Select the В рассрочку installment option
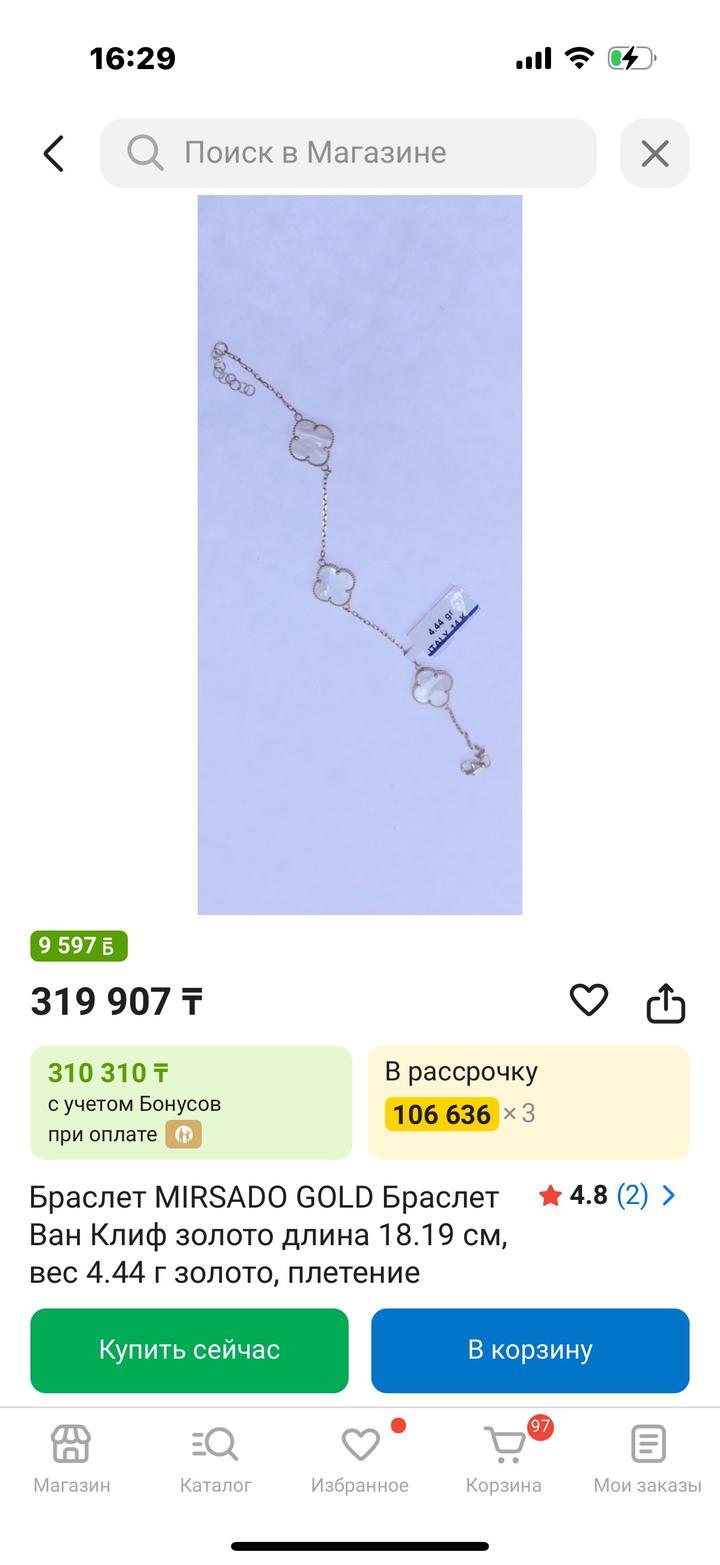Image resolution: width=720 pixels, height=1565 pixels. (528, 1102)
